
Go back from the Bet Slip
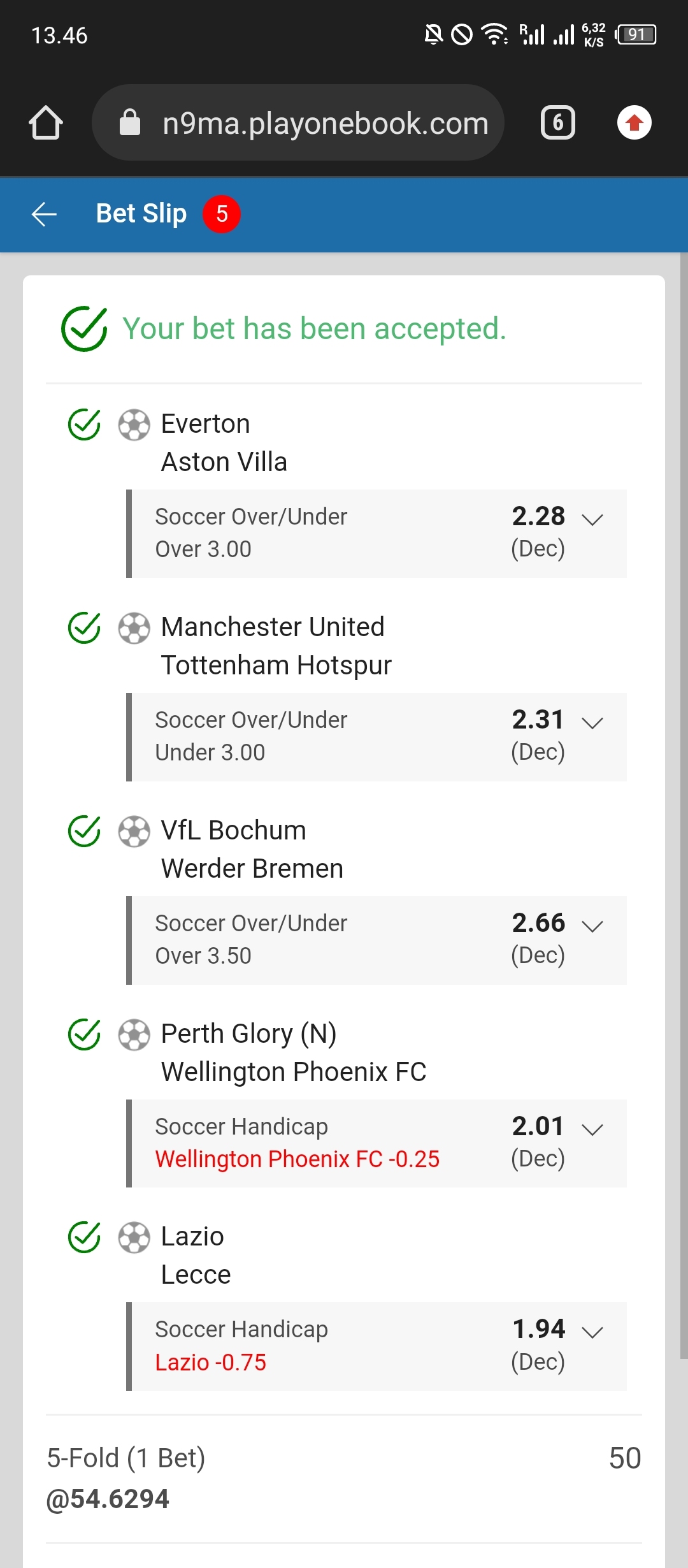click(x=45, y=214)
